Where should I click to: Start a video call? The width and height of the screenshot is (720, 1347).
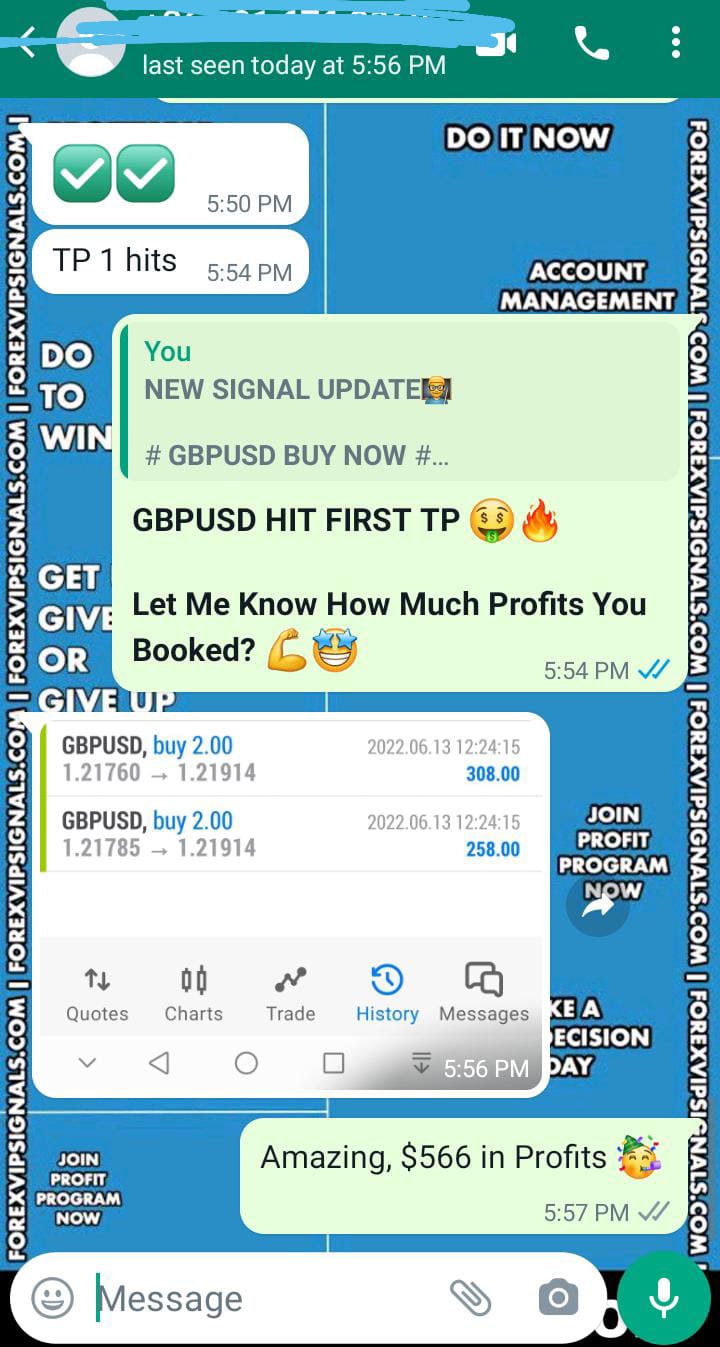(x=497, y=44)
